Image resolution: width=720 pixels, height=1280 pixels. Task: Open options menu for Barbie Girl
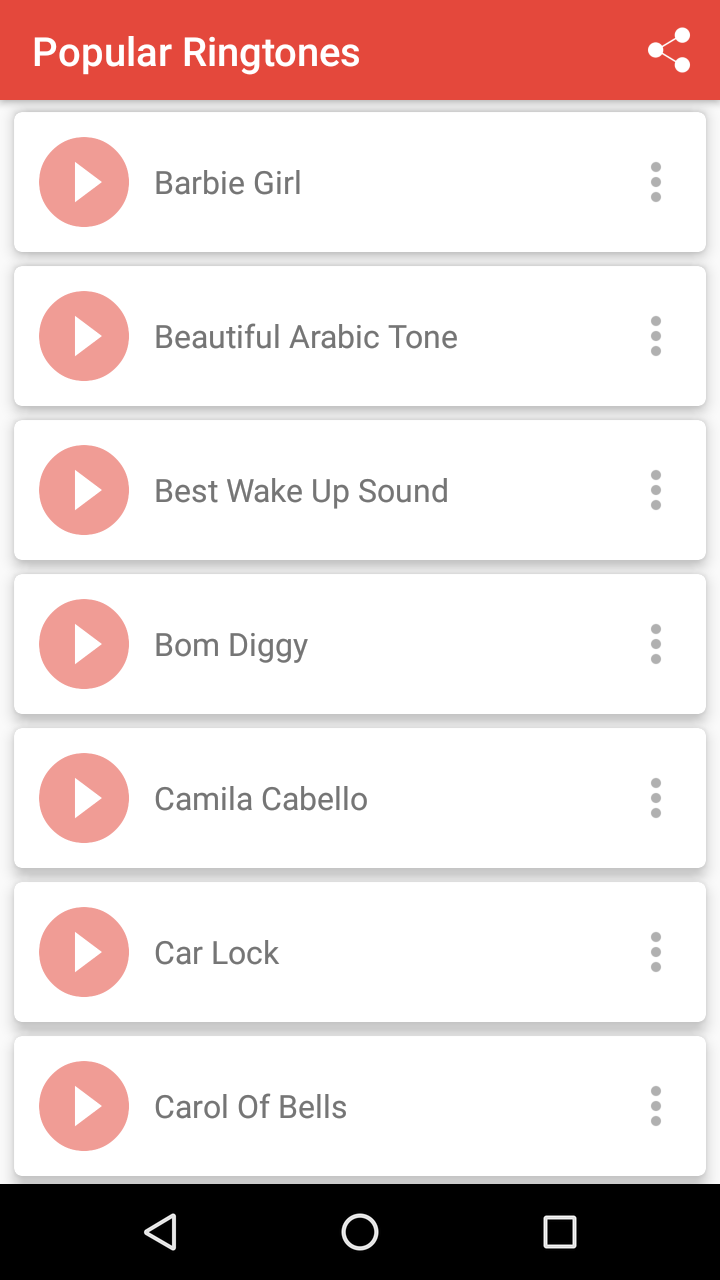[656, 182]
